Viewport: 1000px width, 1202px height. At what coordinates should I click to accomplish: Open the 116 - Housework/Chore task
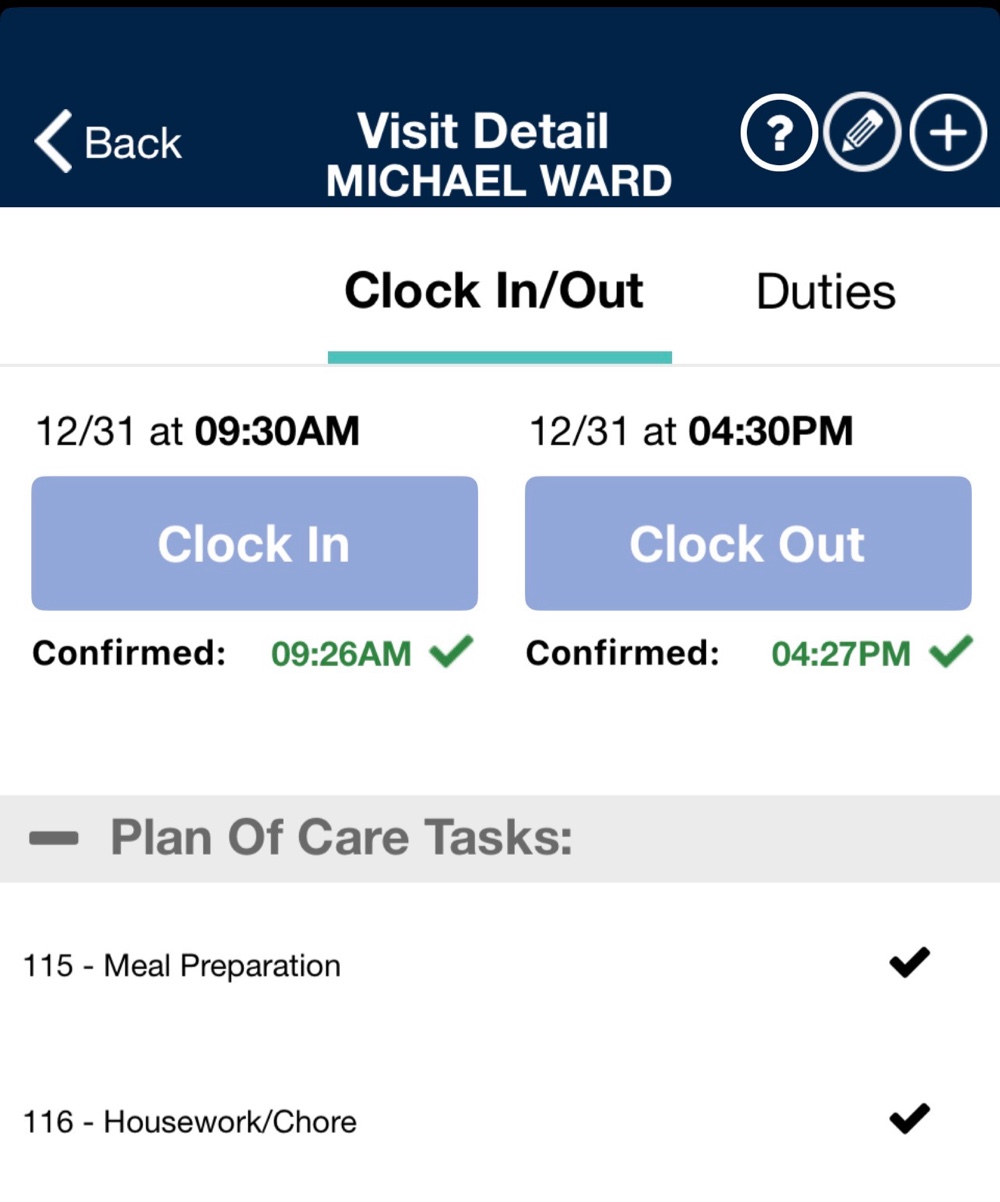190,1122
